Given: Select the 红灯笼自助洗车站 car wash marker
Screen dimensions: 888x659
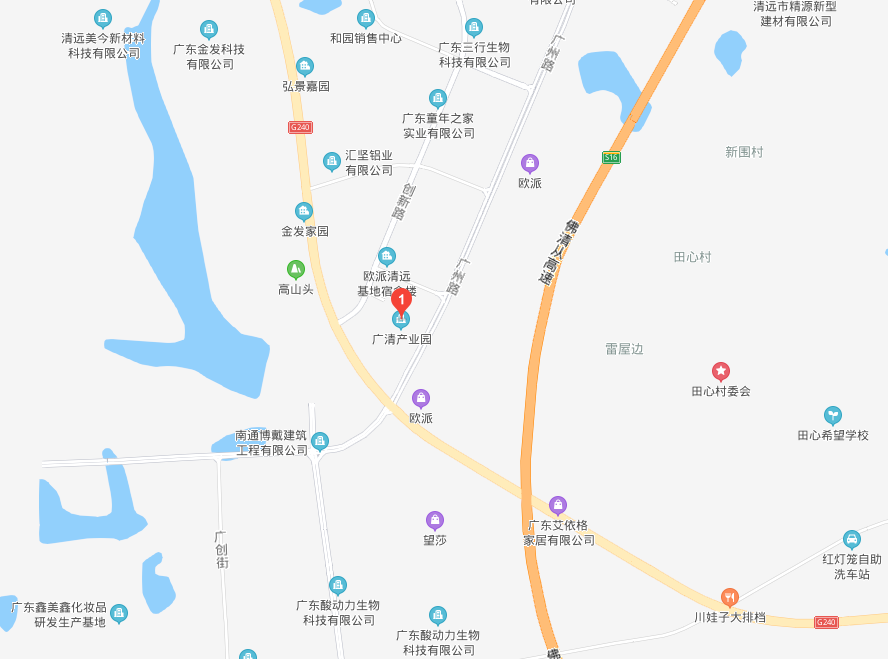Looking at the screenshot, I should click(x=852, y=539).
